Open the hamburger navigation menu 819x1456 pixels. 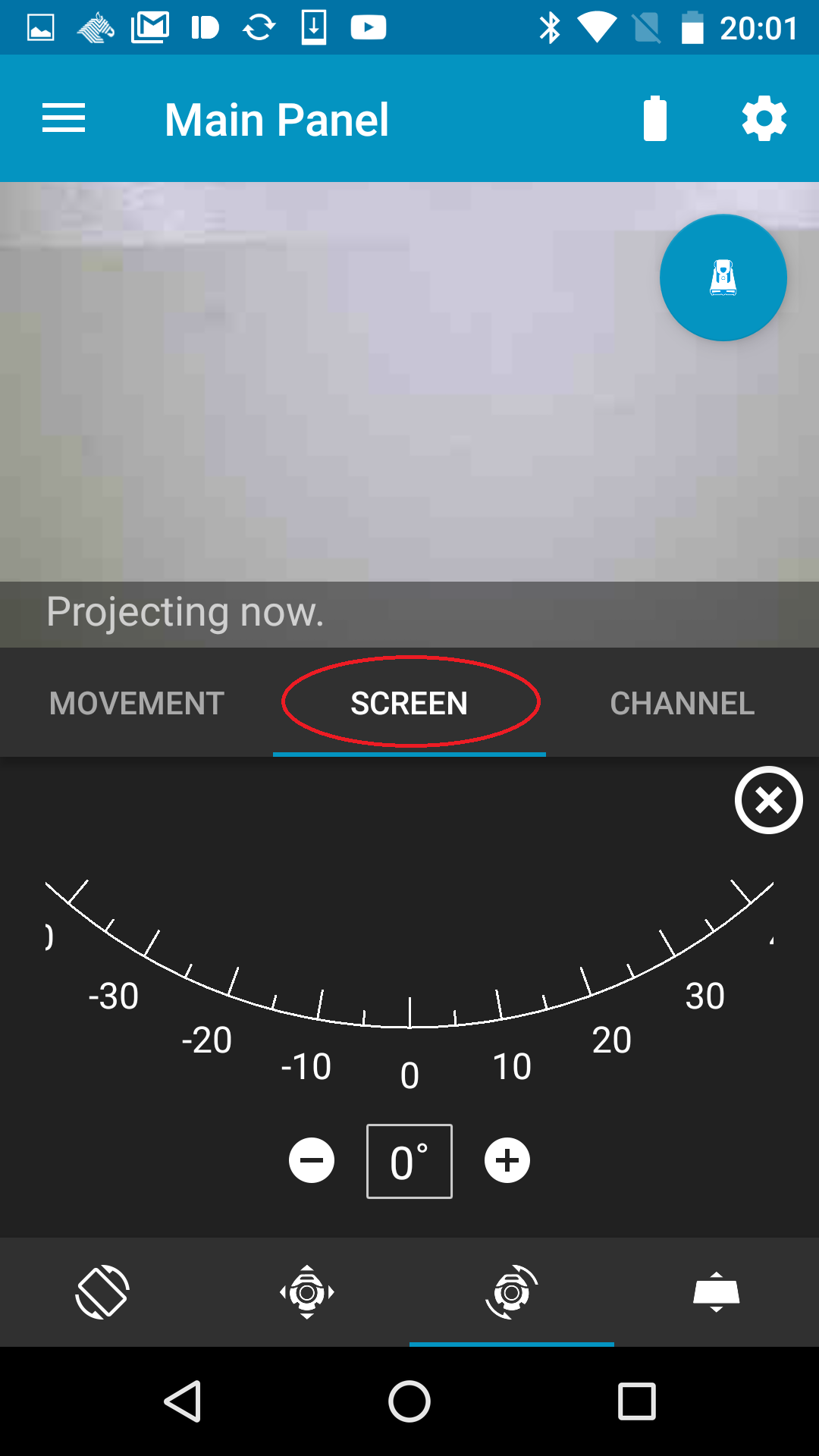tap(64, 119)
